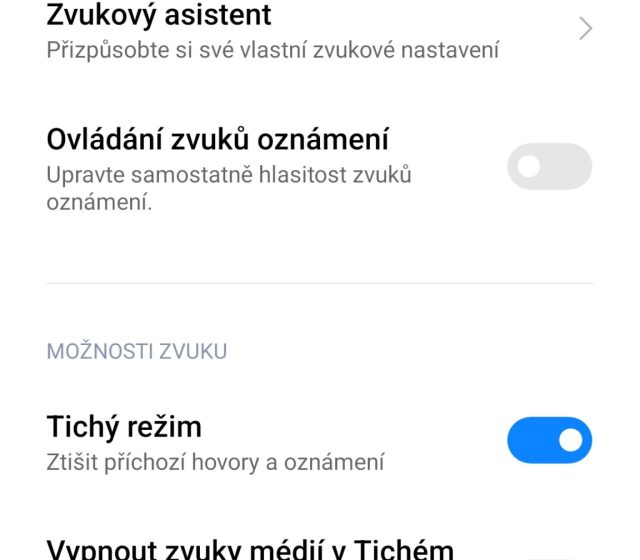Enable Ovládání zvuků oznámení switch
This screenshot has width=640, height=560.
(x=549, y=167)
